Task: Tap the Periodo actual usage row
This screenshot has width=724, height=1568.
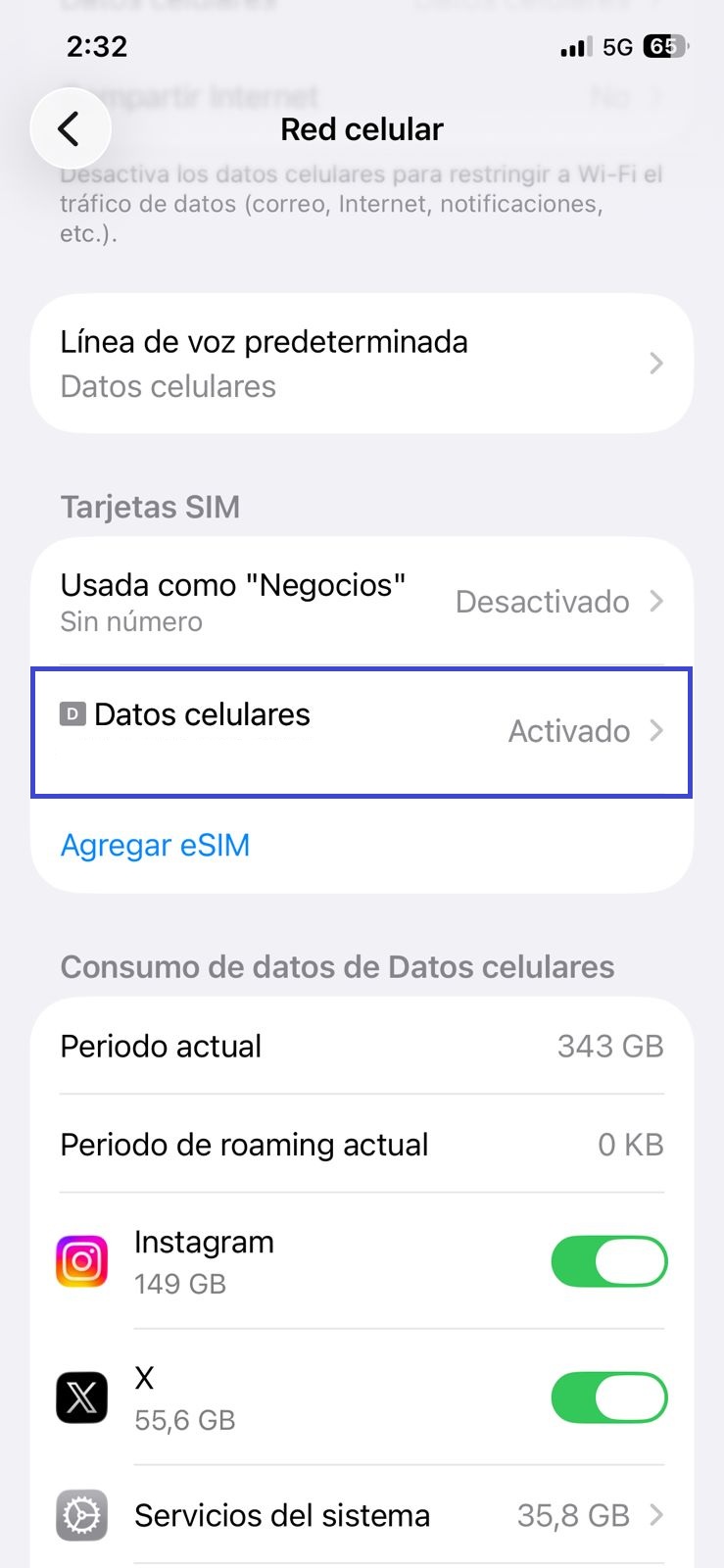Action: point(362,1046)
